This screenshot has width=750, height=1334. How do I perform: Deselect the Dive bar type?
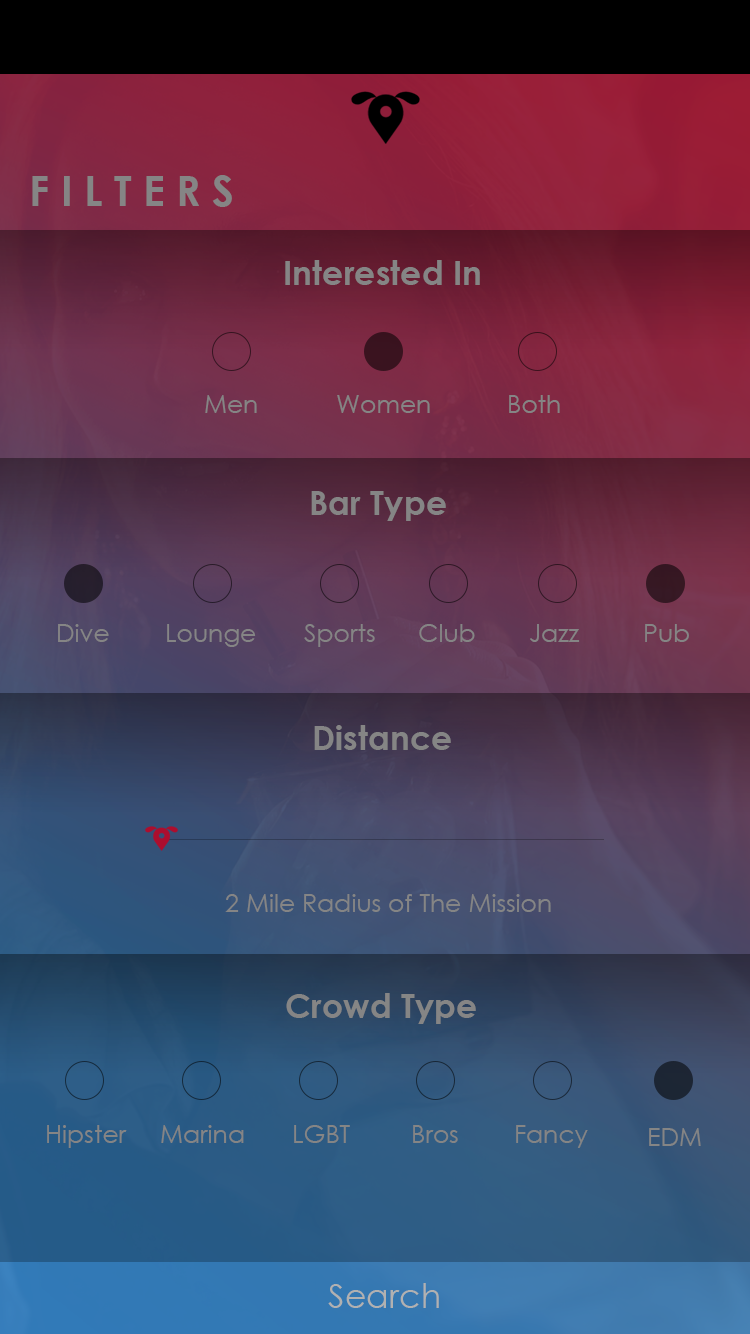pyautogui.click(x=84, y=584)
